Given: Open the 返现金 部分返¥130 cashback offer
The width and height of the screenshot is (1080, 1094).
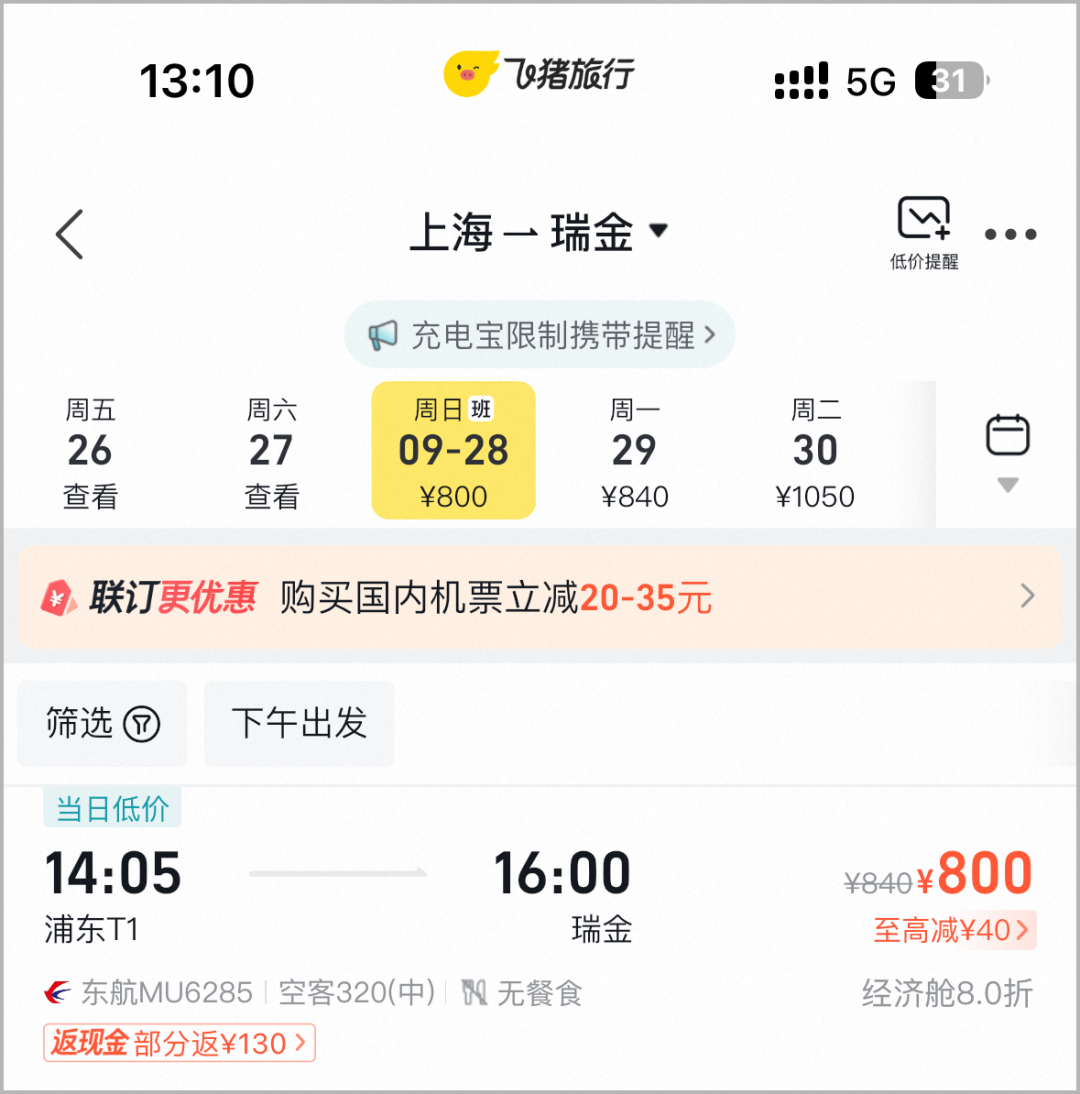Looking at the screenshot, I should (180, 1044).
